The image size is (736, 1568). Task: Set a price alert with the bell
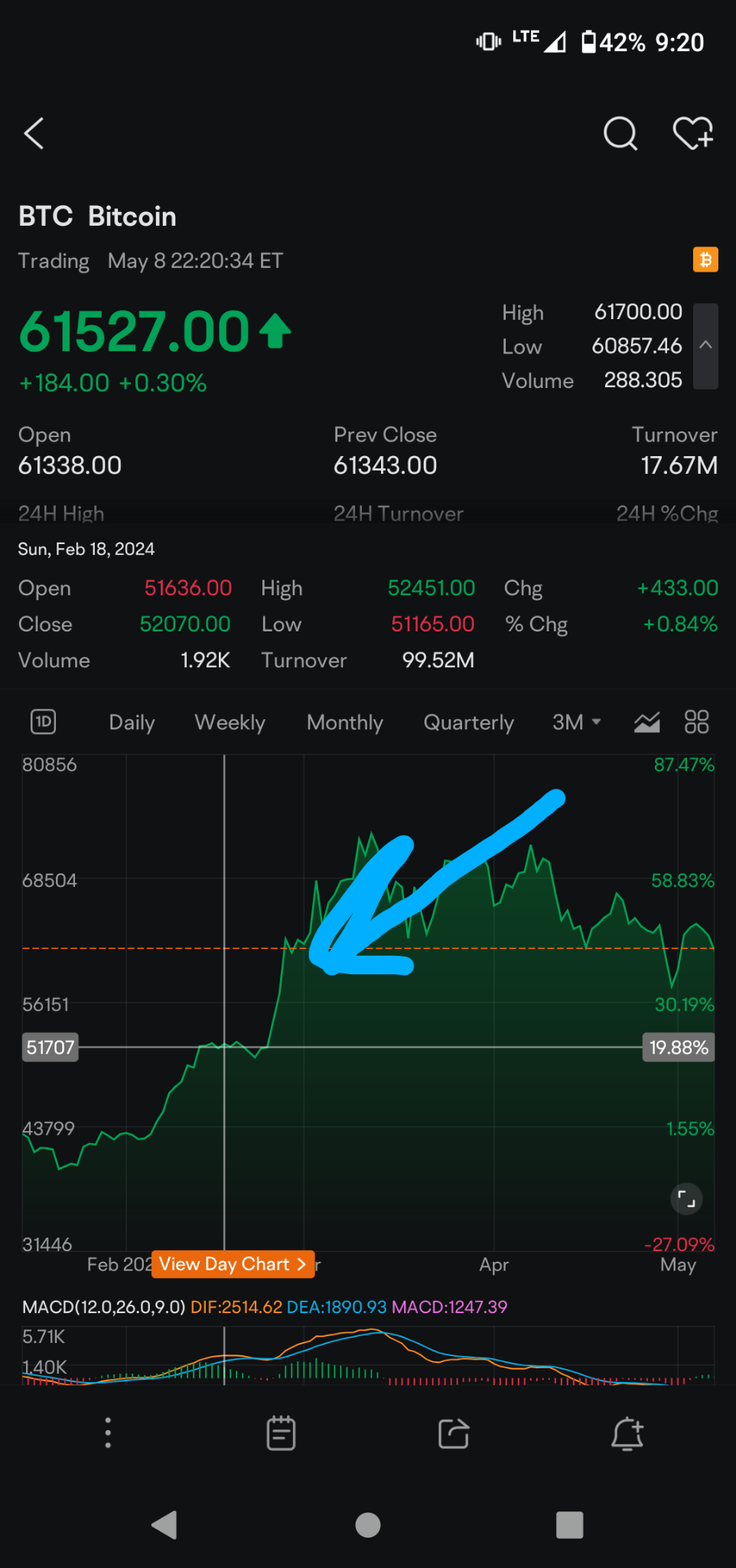627,1433
